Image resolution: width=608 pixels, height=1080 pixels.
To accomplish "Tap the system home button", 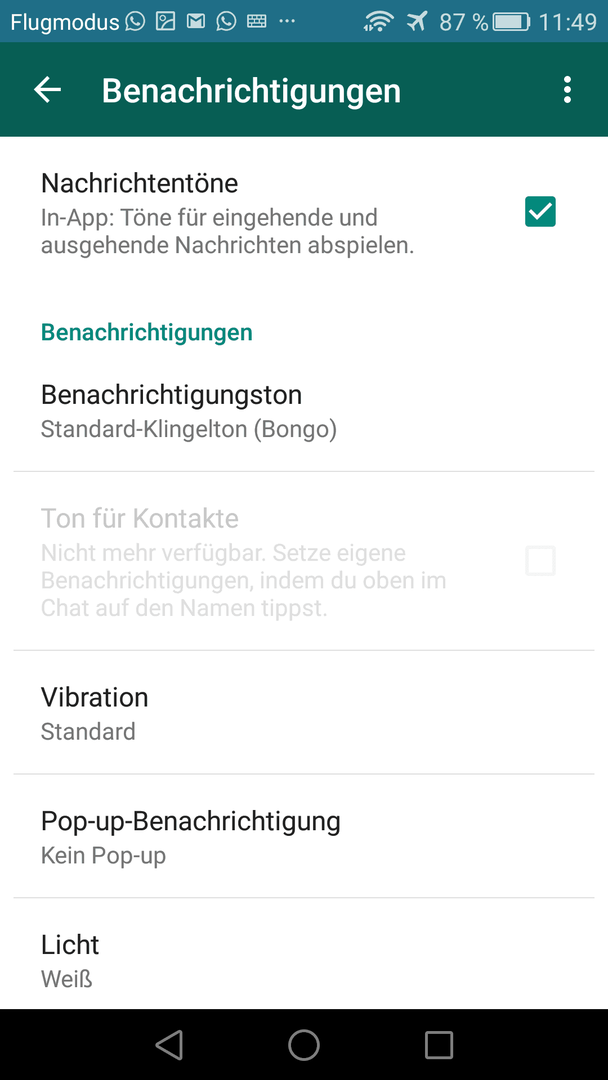I will coord(304,1045).
